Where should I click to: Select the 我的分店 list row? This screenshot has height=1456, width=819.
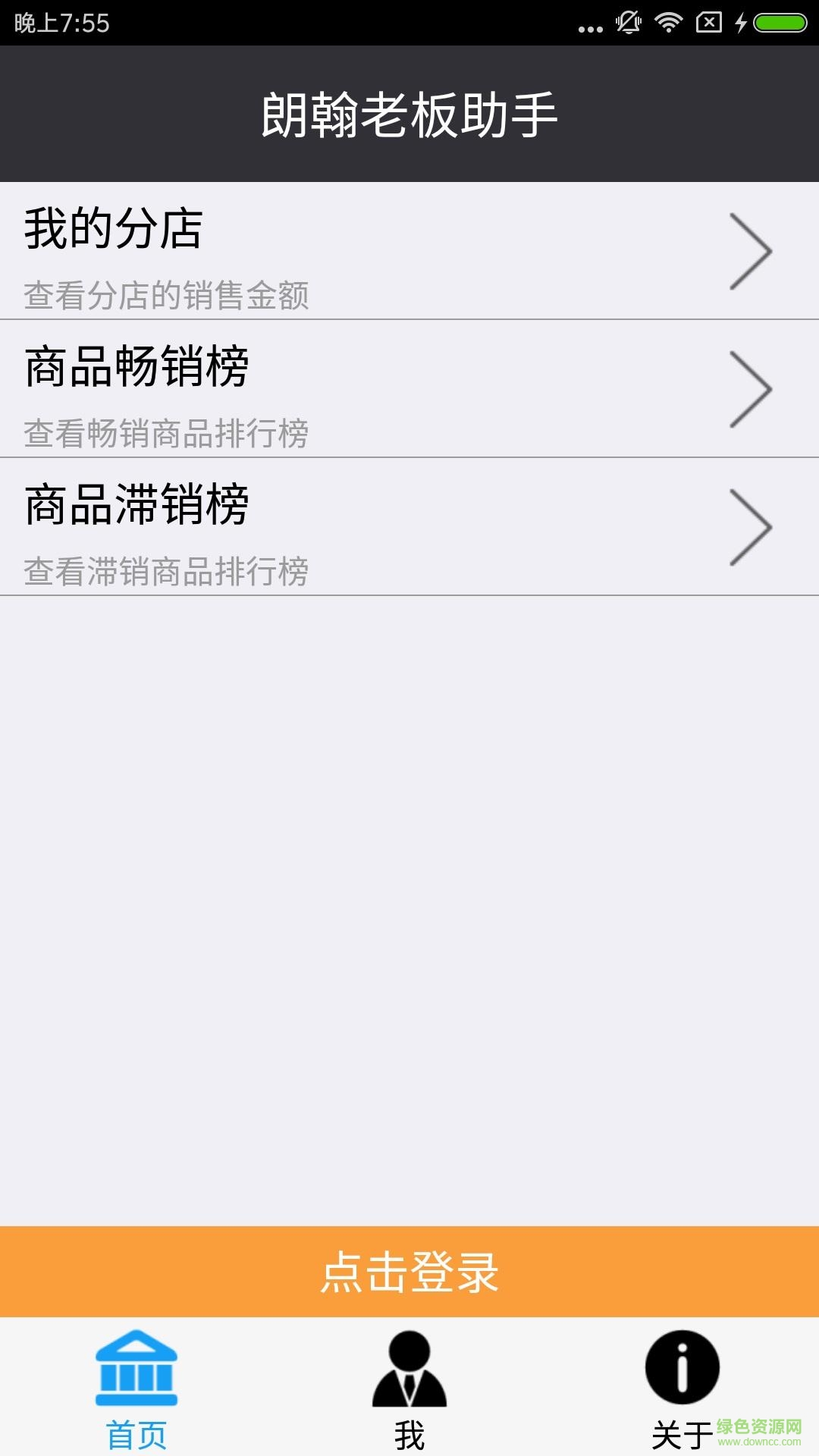(x=303, y=250)
